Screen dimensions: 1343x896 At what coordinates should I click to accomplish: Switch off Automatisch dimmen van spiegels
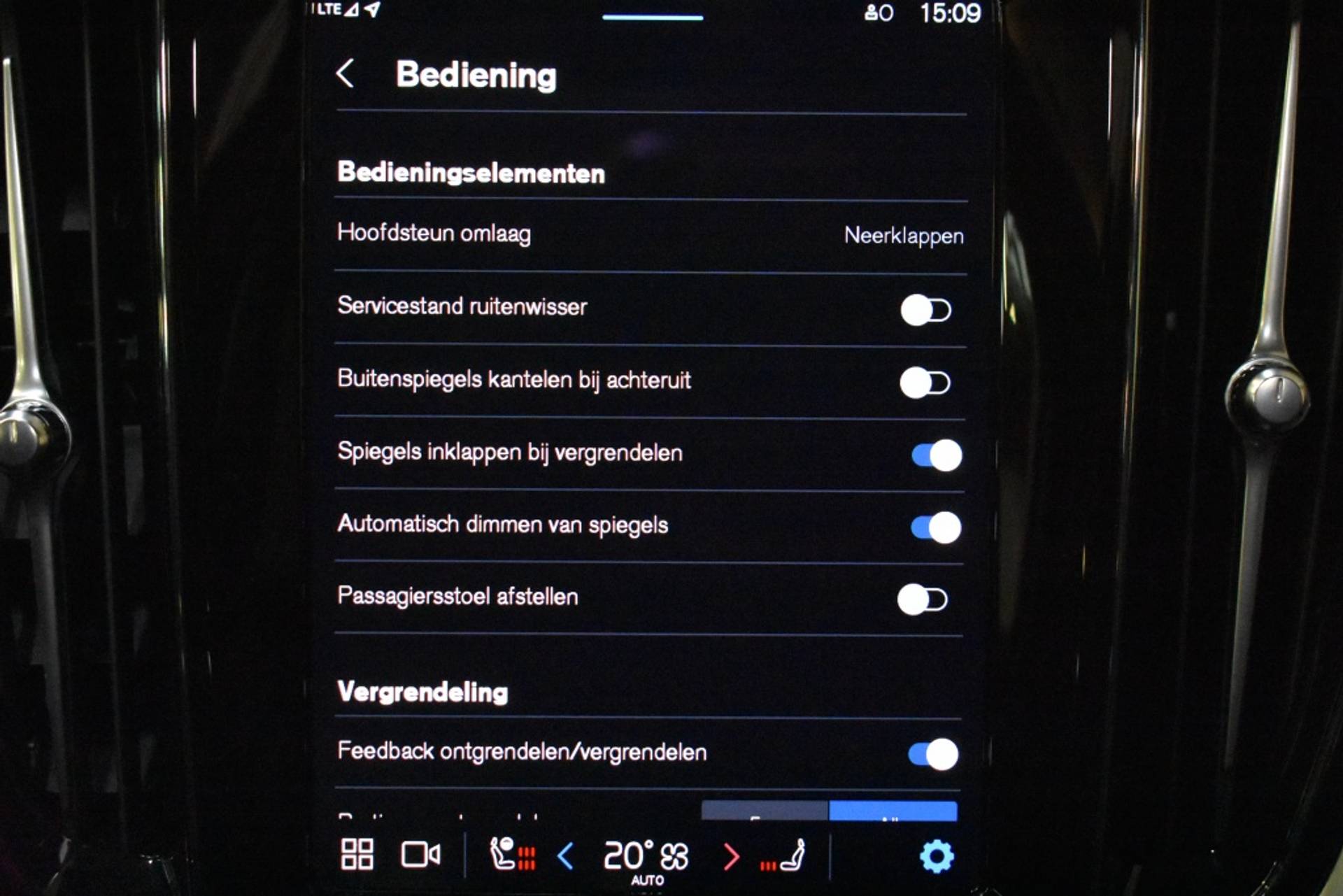click(936, 527)
